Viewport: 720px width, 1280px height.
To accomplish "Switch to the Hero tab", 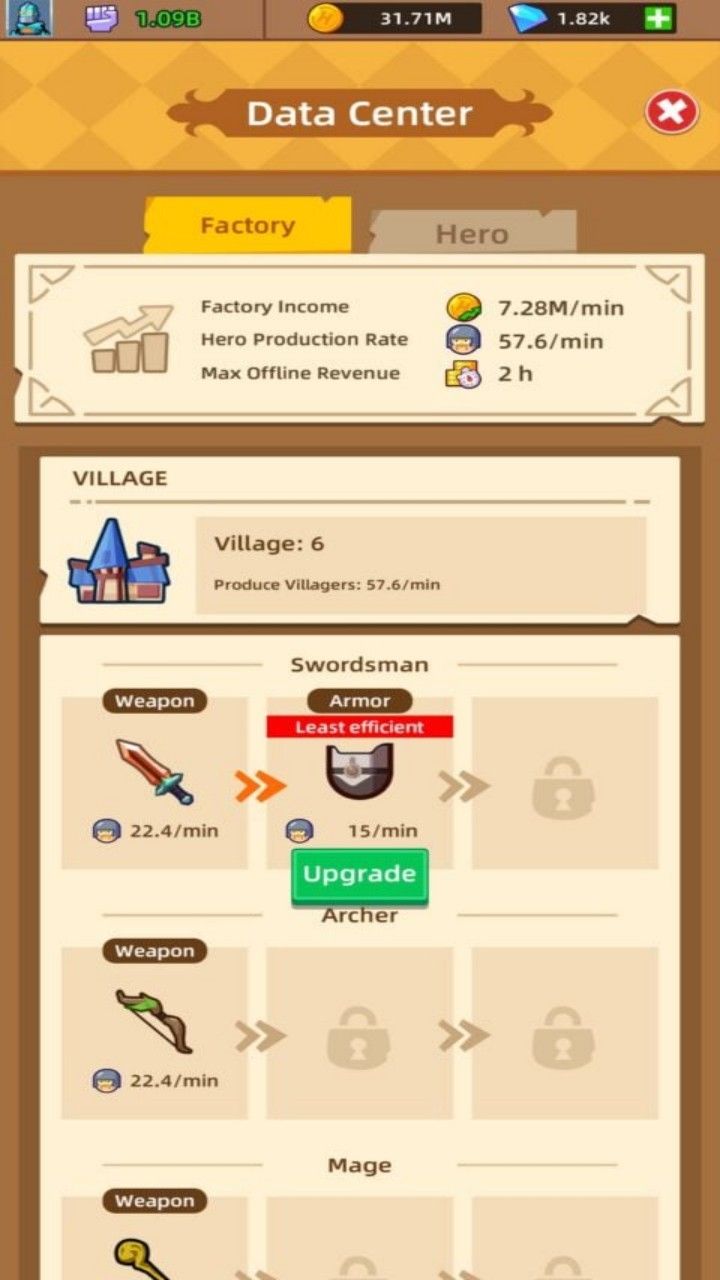I will point(472,234).
